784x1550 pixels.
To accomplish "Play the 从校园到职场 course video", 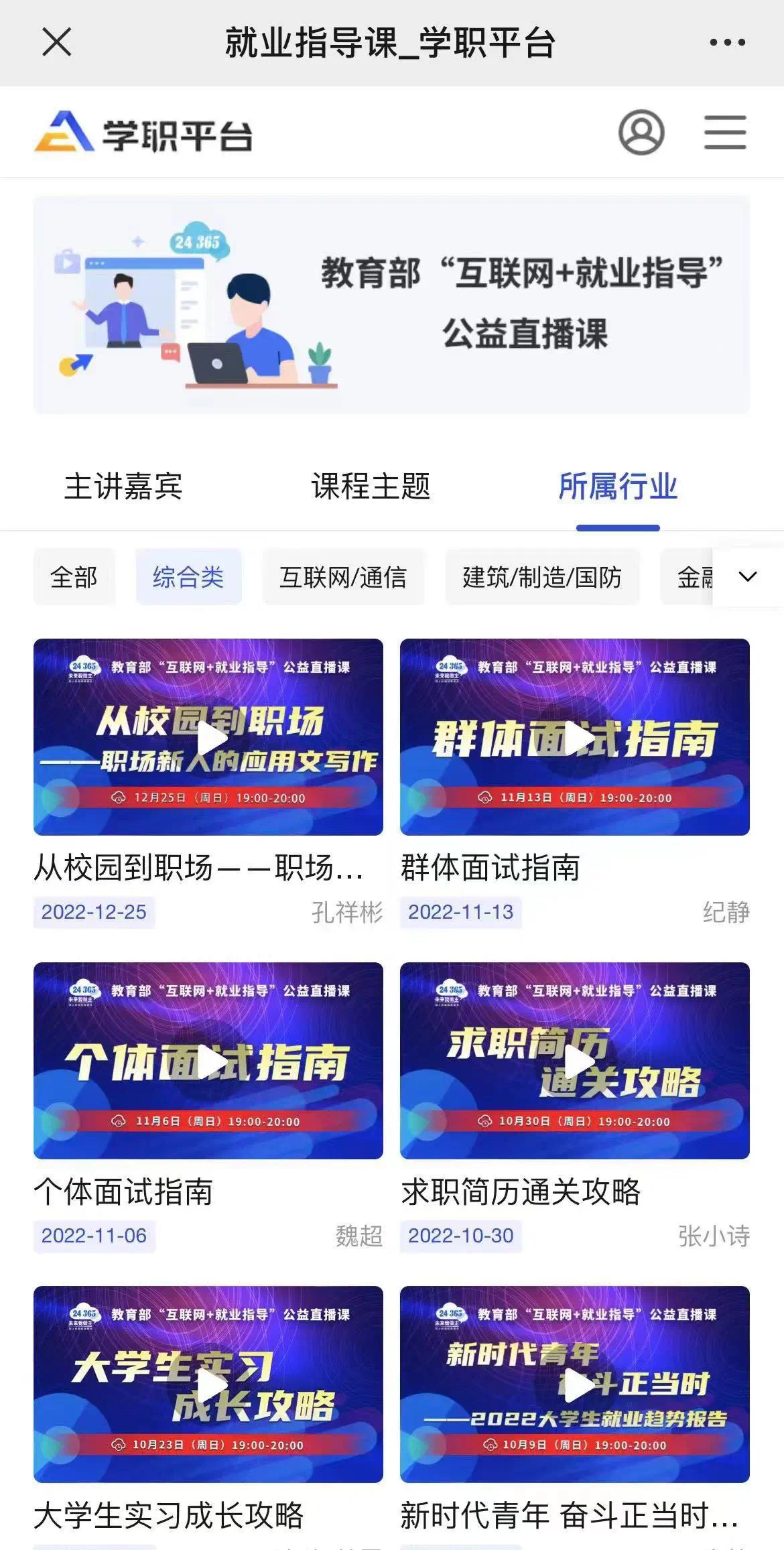I will tap(208, 737).
